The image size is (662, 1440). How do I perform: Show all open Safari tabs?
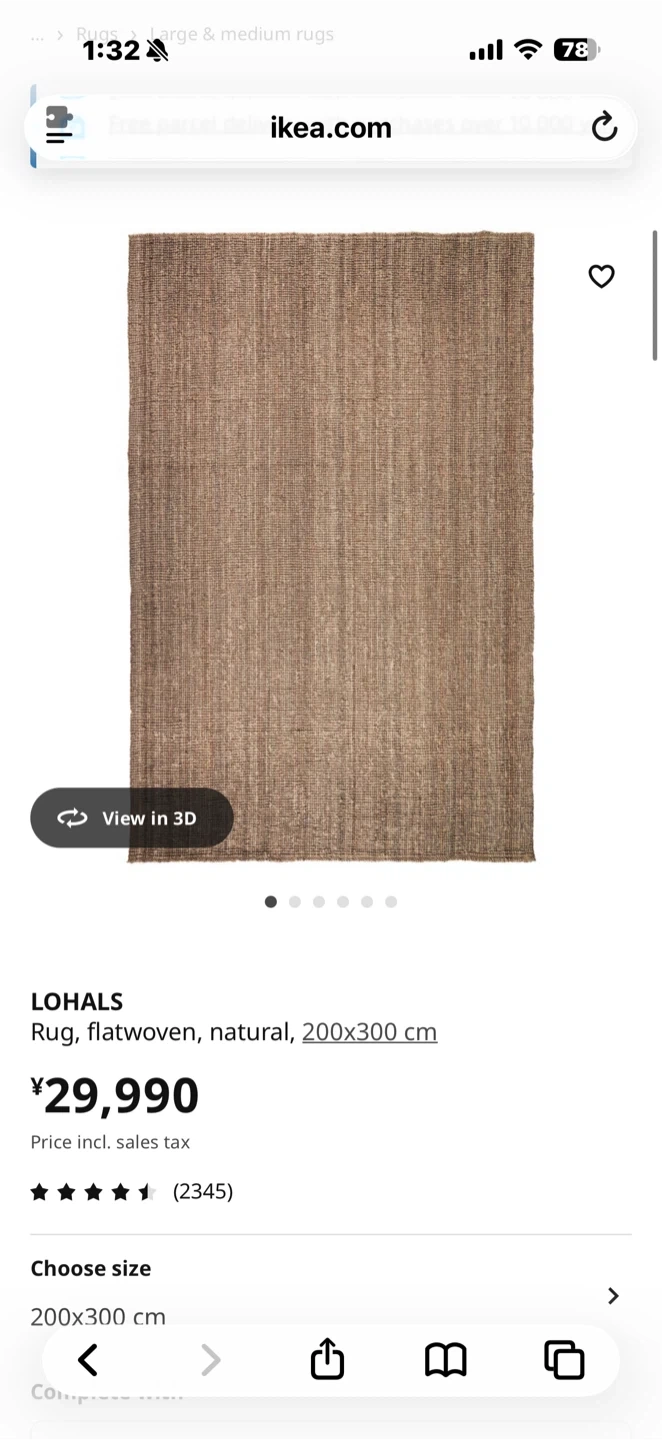pyautogui.click(x=564, y=1360)
